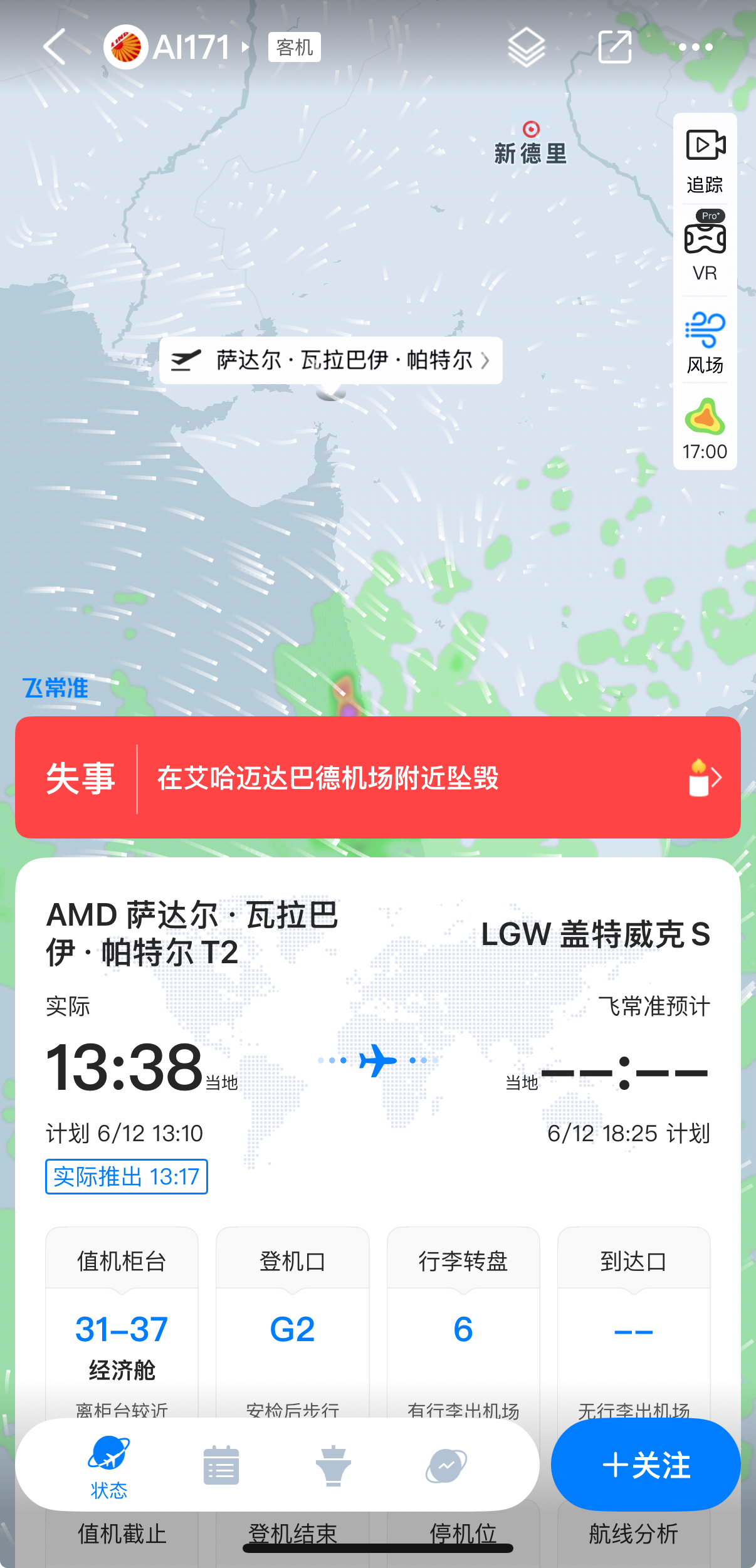Switch to the calendar schedule tab

point(221,1466)
